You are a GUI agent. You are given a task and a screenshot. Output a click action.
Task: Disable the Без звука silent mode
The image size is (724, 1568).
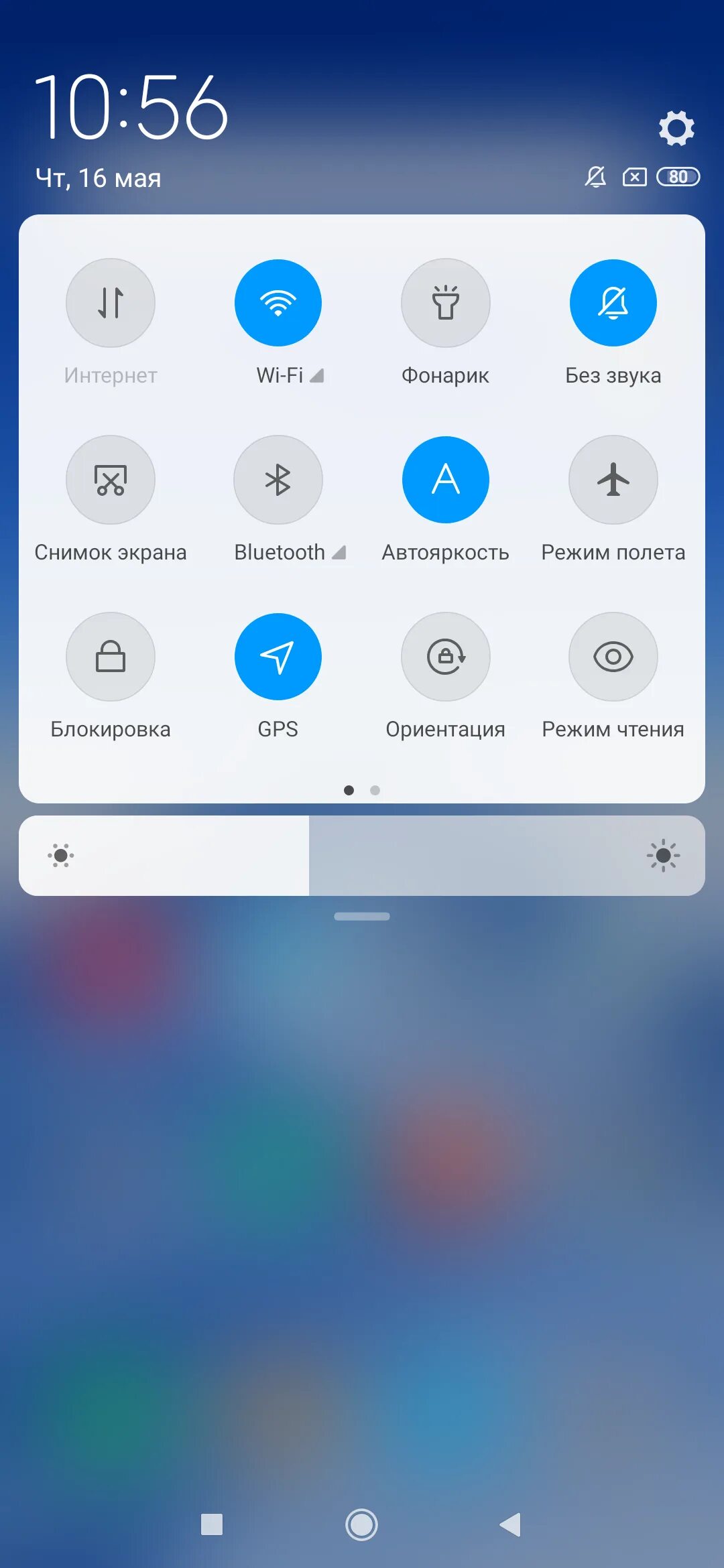point(613,303)
